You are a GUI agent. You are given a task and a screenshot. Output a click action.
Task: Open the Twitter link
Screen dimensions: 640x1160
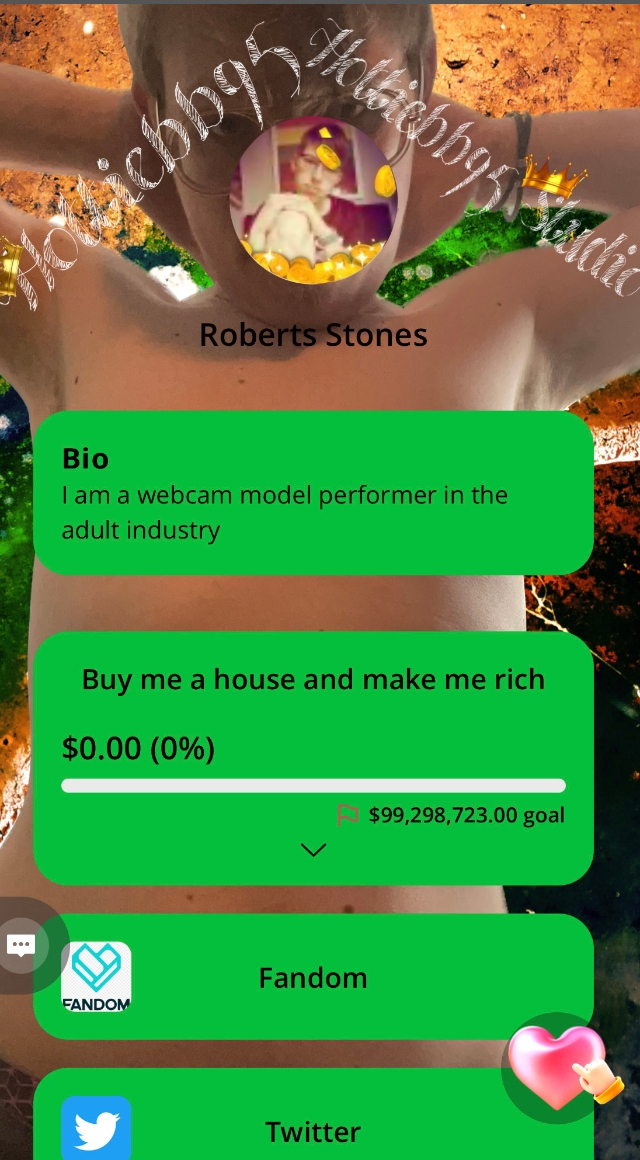[x=313, y=1131]
